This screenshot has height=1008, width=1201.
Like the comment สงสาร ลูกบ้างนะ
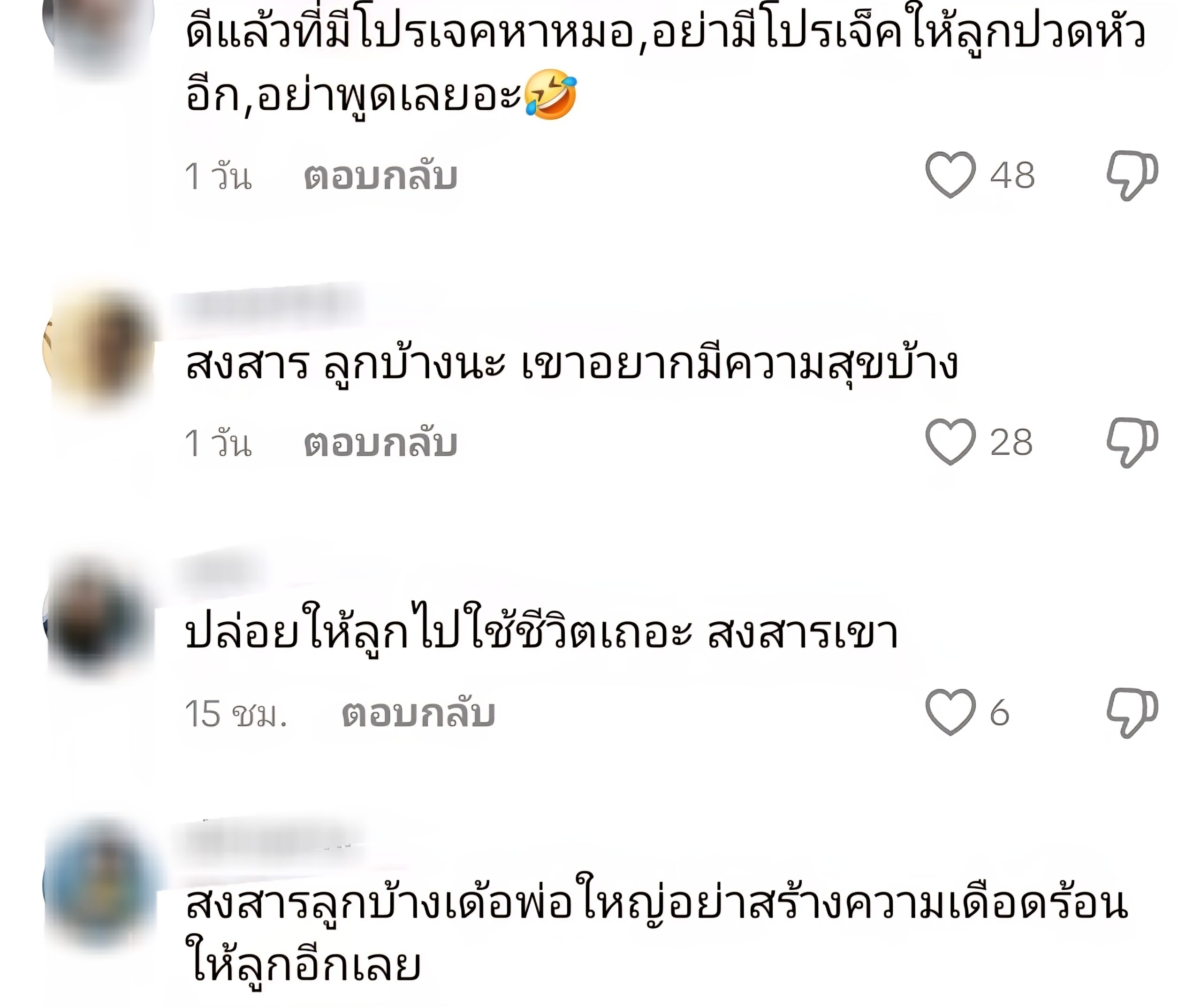(950, 442)
